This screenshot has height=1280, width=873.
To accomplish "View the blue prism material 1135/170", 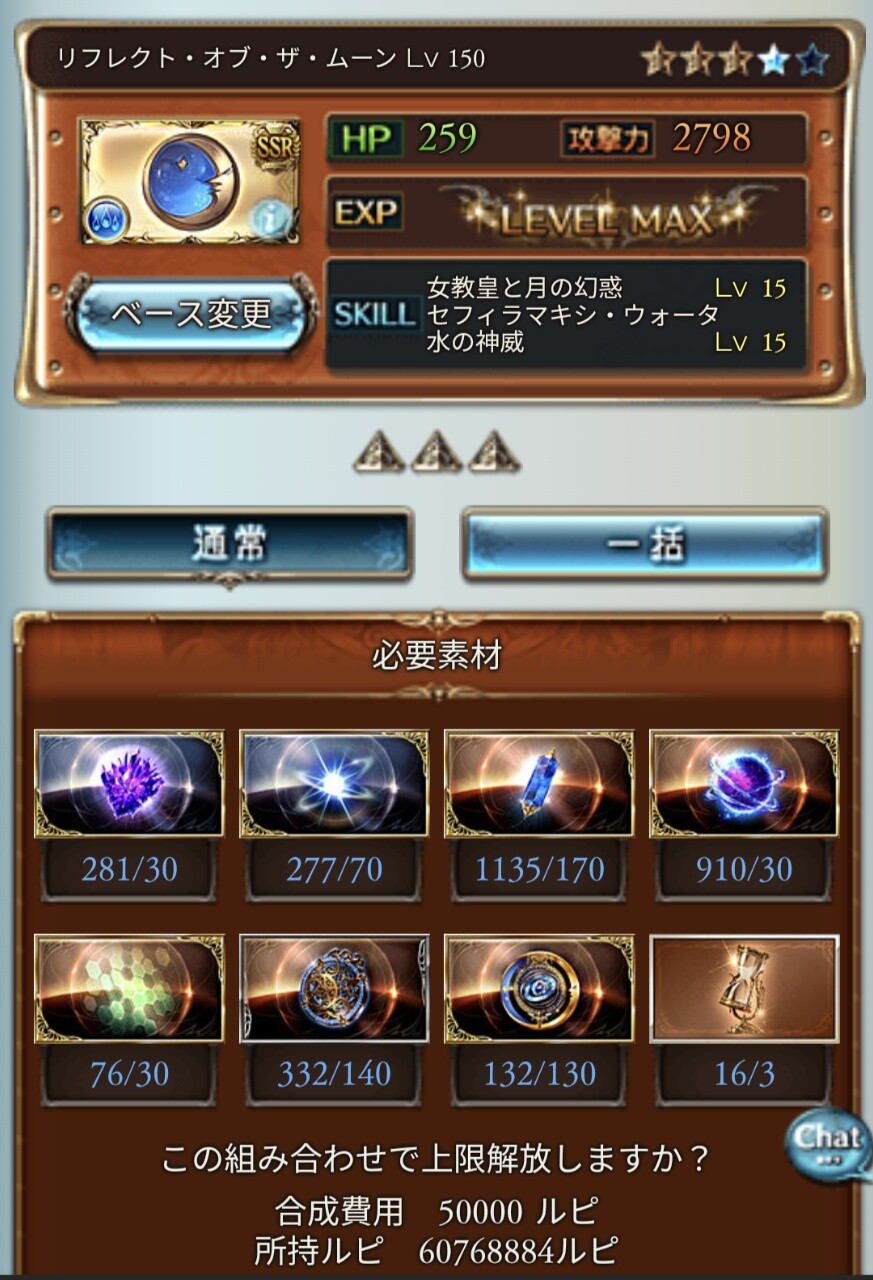I will [x=539, y=783].
